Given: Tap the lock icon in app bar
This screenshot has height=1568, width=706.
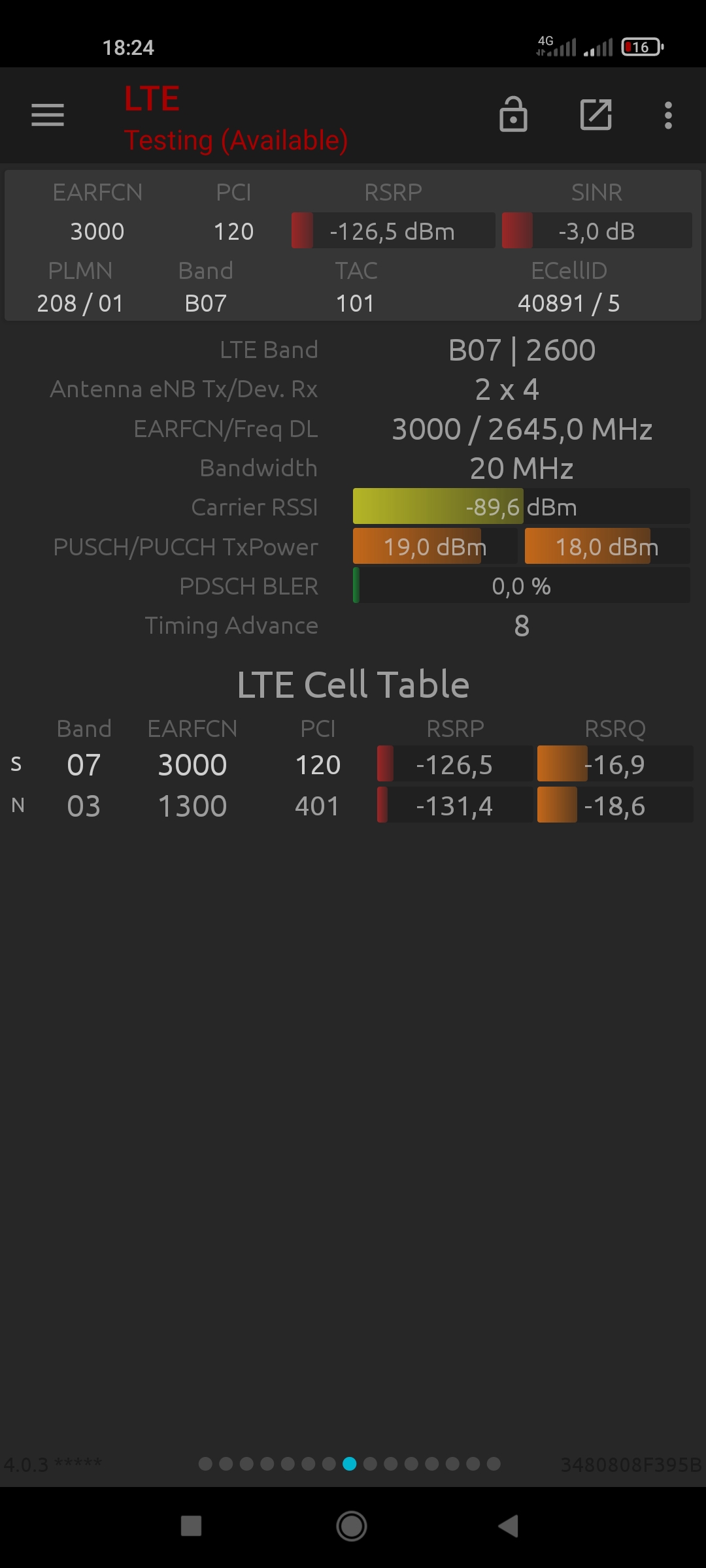Looking at the screenshot, I should point(513,115).
